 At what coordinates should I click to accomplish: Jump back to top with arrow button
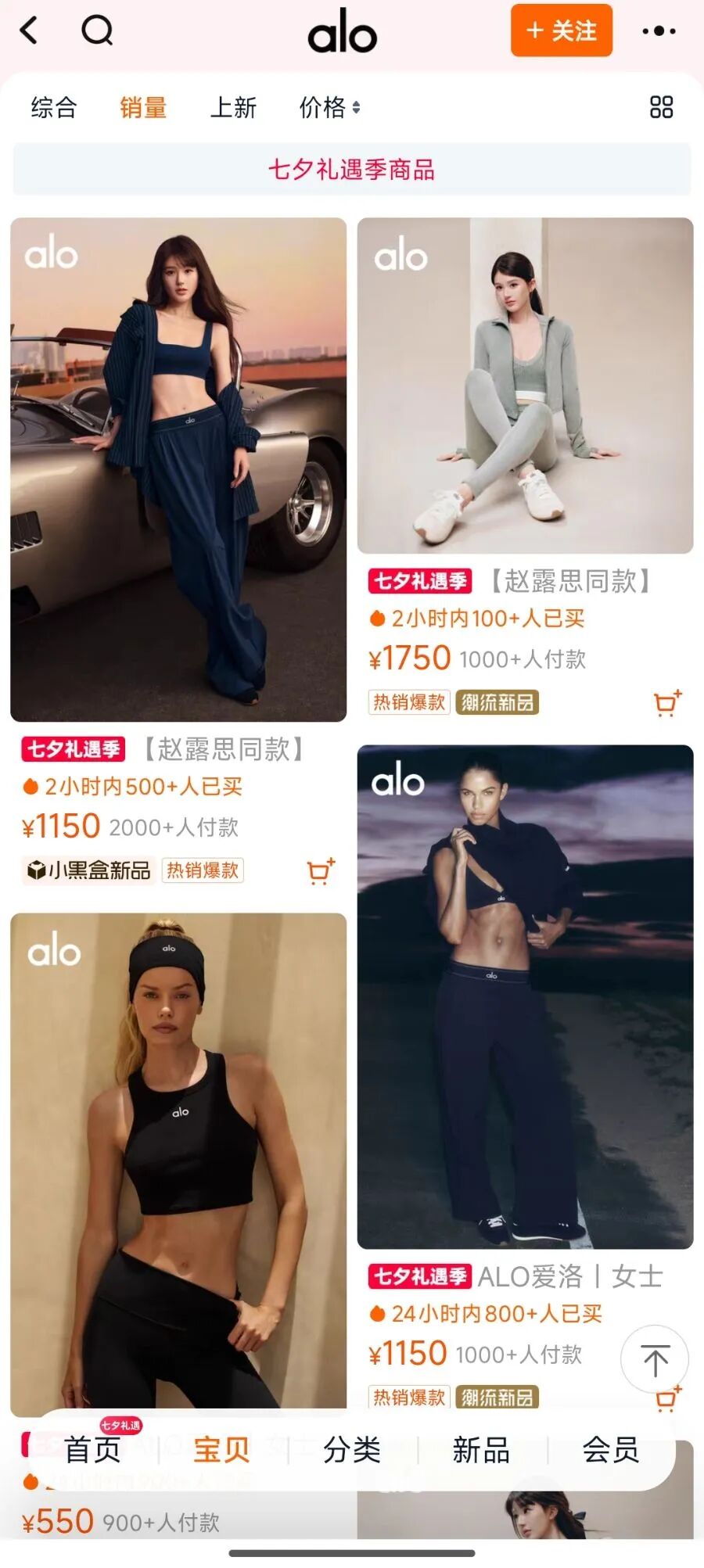click(x=655, y=1359)
